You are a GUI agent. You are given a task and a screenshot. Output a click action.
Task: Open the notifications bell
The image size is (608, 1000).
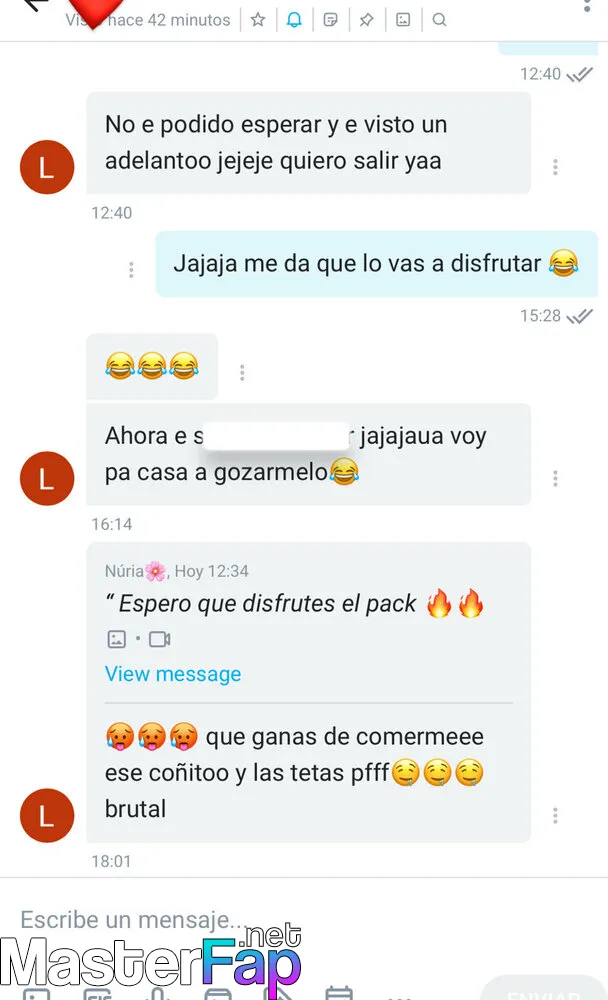coord(294,20)
